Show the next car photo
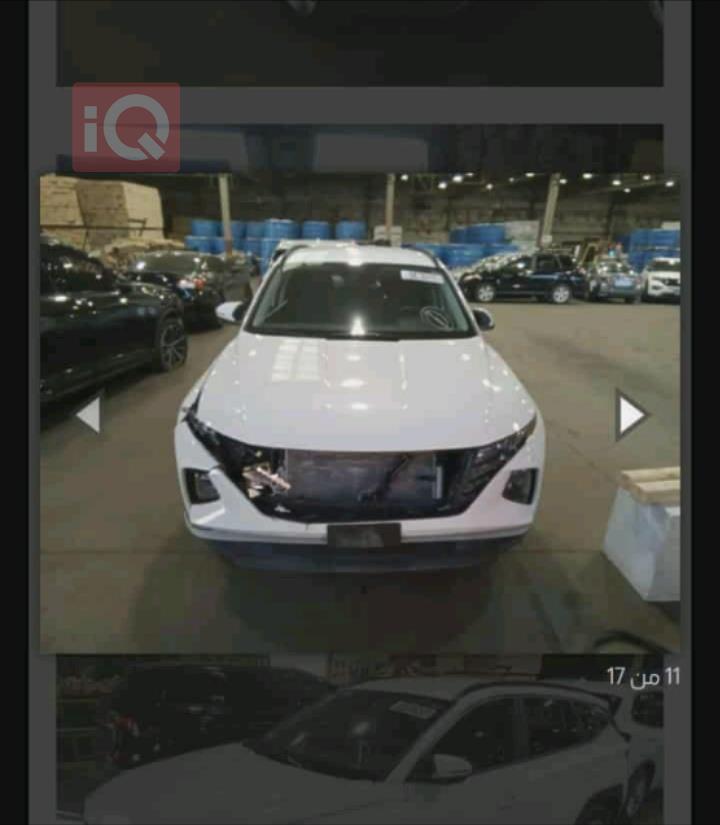 [631, 414]
